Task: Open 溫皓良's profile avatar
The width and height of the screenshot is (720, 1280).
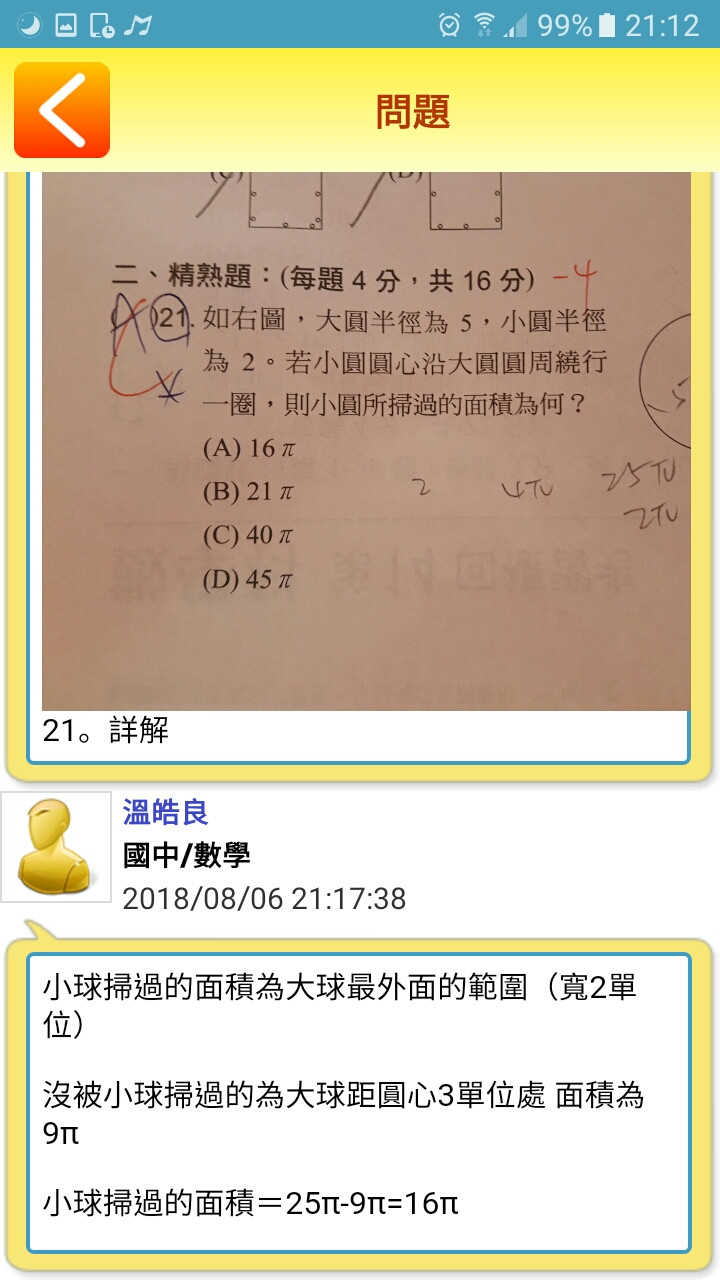Action: click(x=56, y=847)
